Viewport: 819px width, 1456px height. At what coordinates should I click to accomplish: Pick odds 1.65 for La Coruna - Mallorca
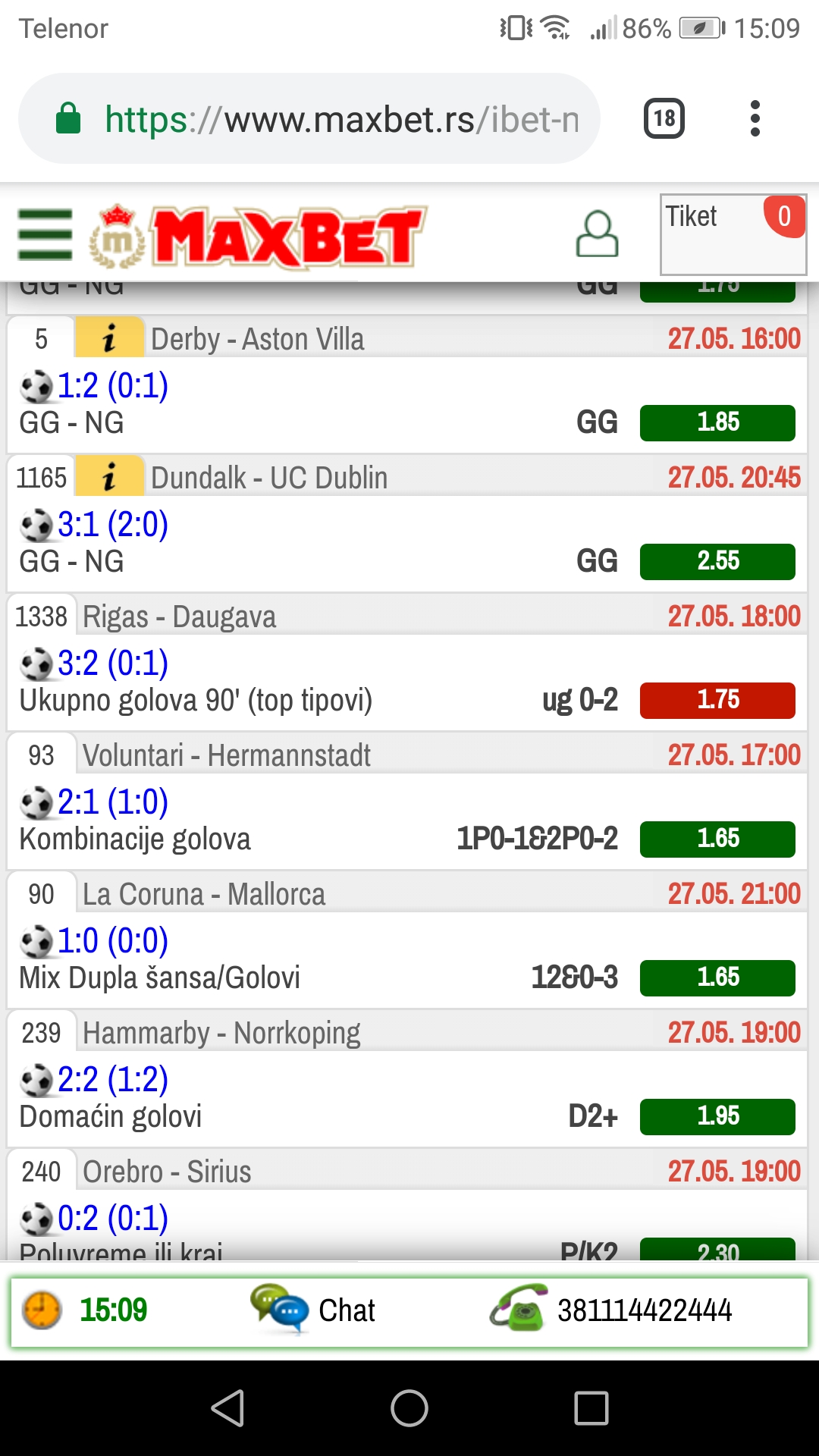tap(717, 977)
